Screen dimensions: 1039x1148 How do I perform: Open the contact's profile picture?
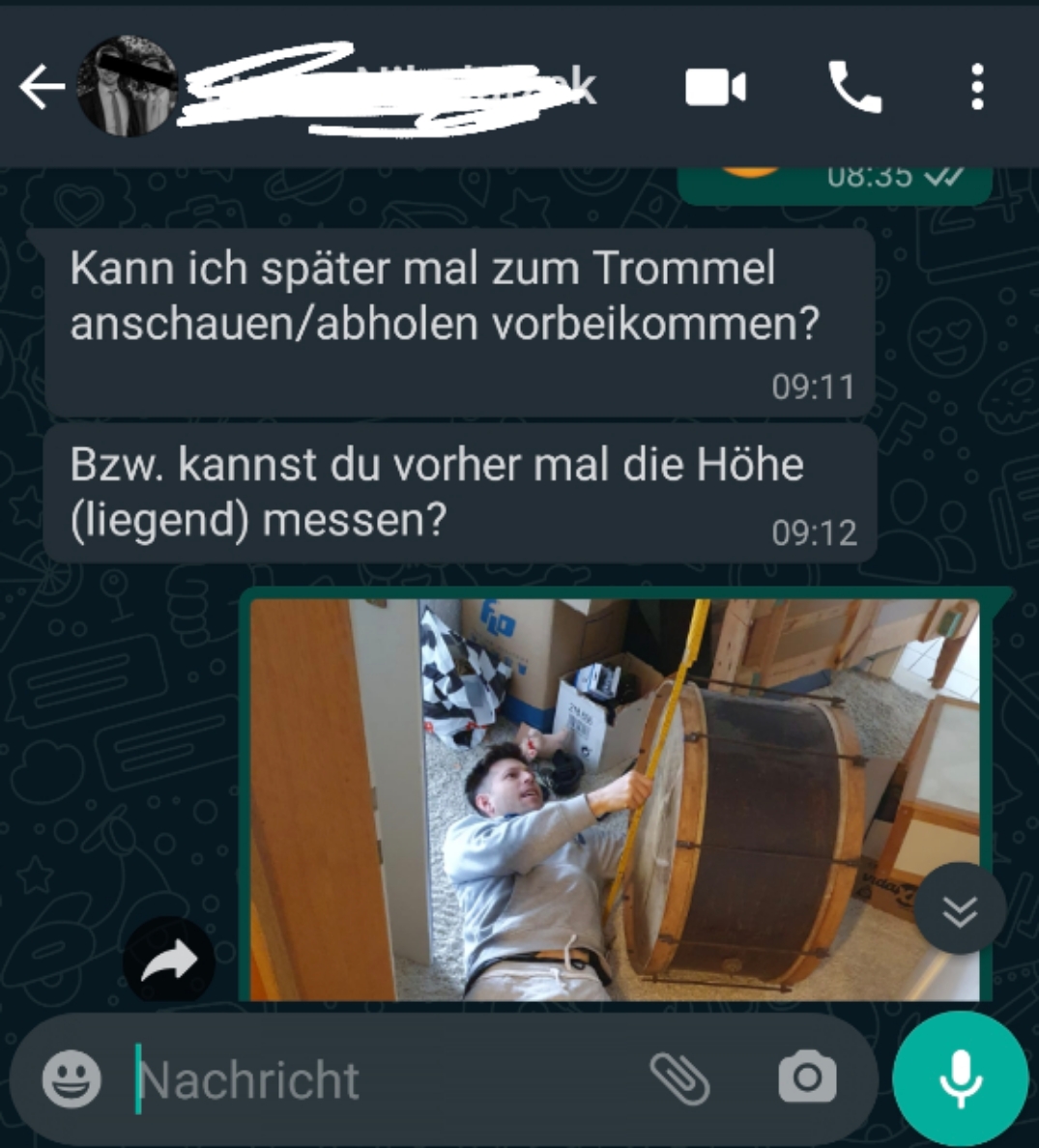pos(127,88)
